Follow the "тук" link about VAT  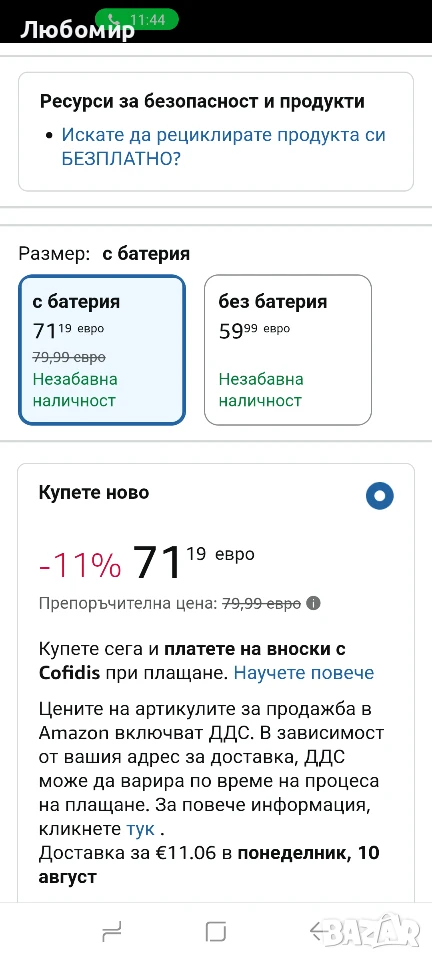click(x=140, y=830)
